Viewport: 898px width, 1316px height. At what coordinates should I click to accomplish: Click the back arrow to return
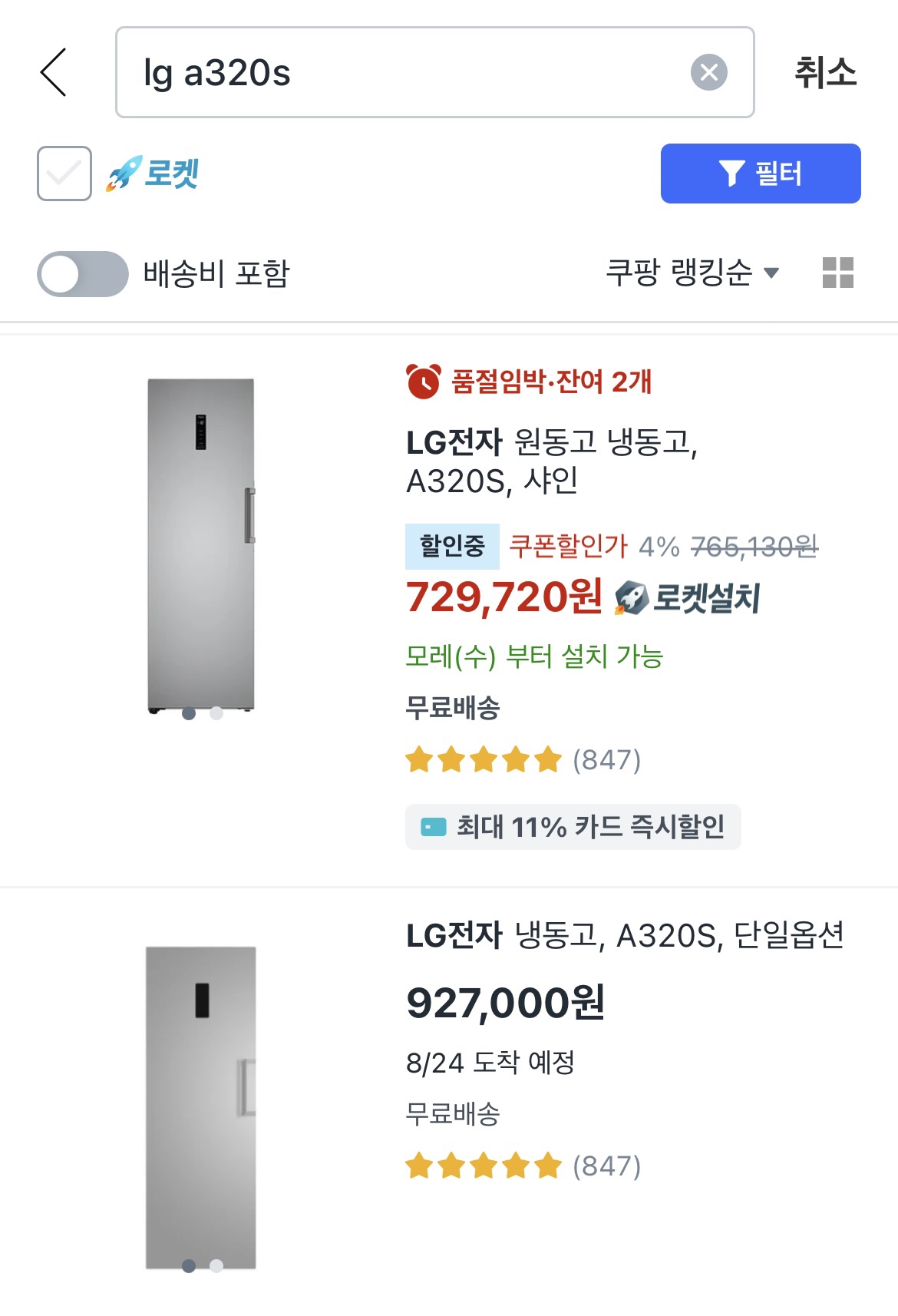(x=51, y=73)
